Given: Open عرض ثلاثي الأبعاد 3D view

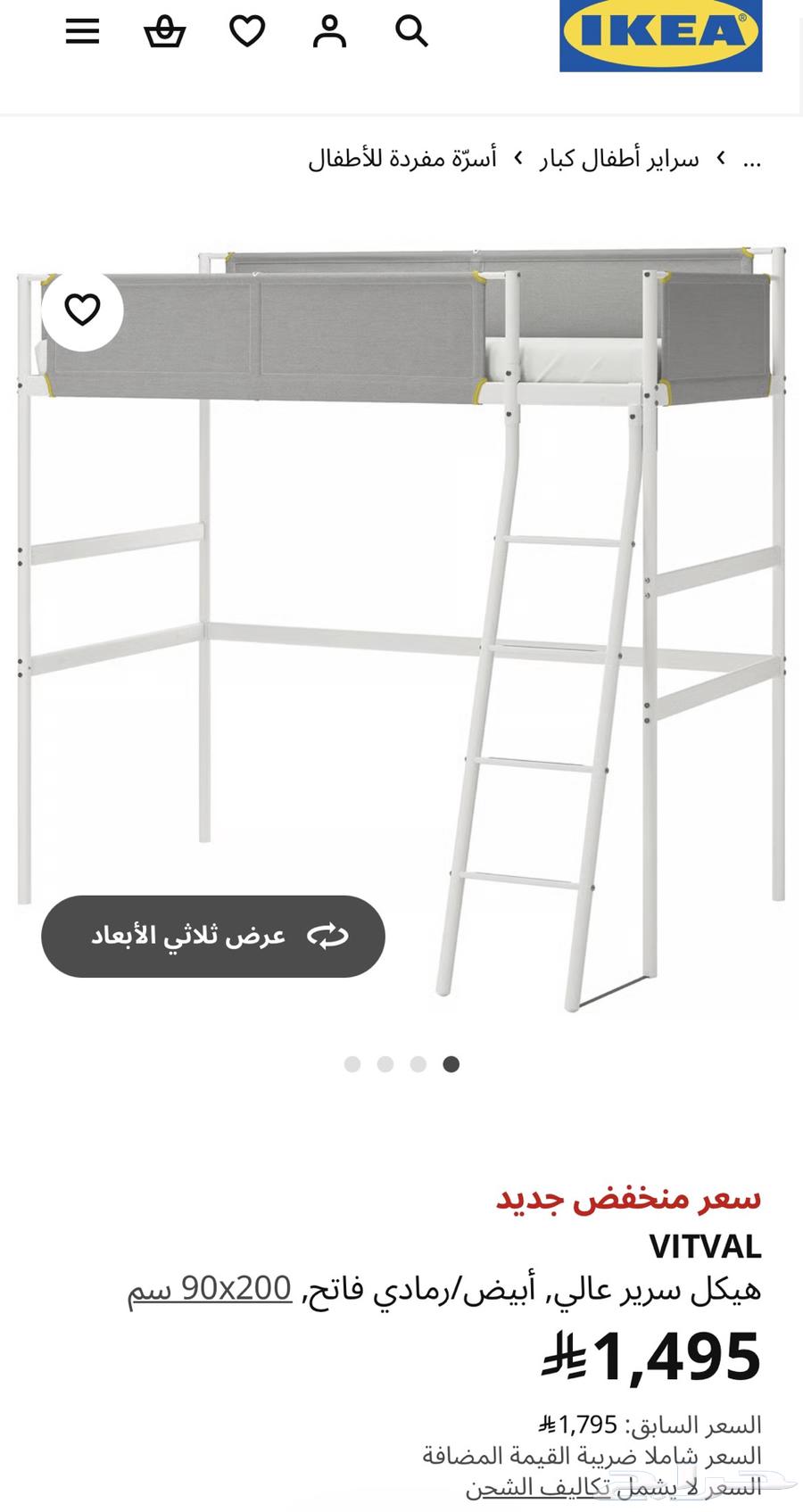Looking at the screenshot, I should [x=212, y=935].
